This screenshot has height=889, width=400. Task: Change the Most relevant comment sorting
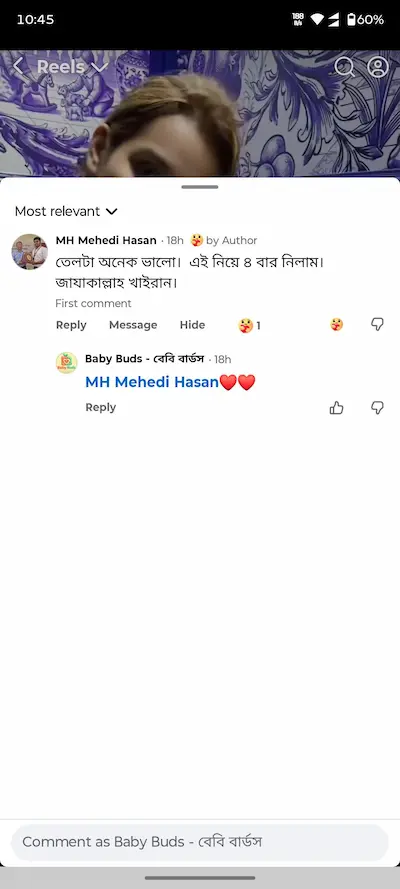66,211
